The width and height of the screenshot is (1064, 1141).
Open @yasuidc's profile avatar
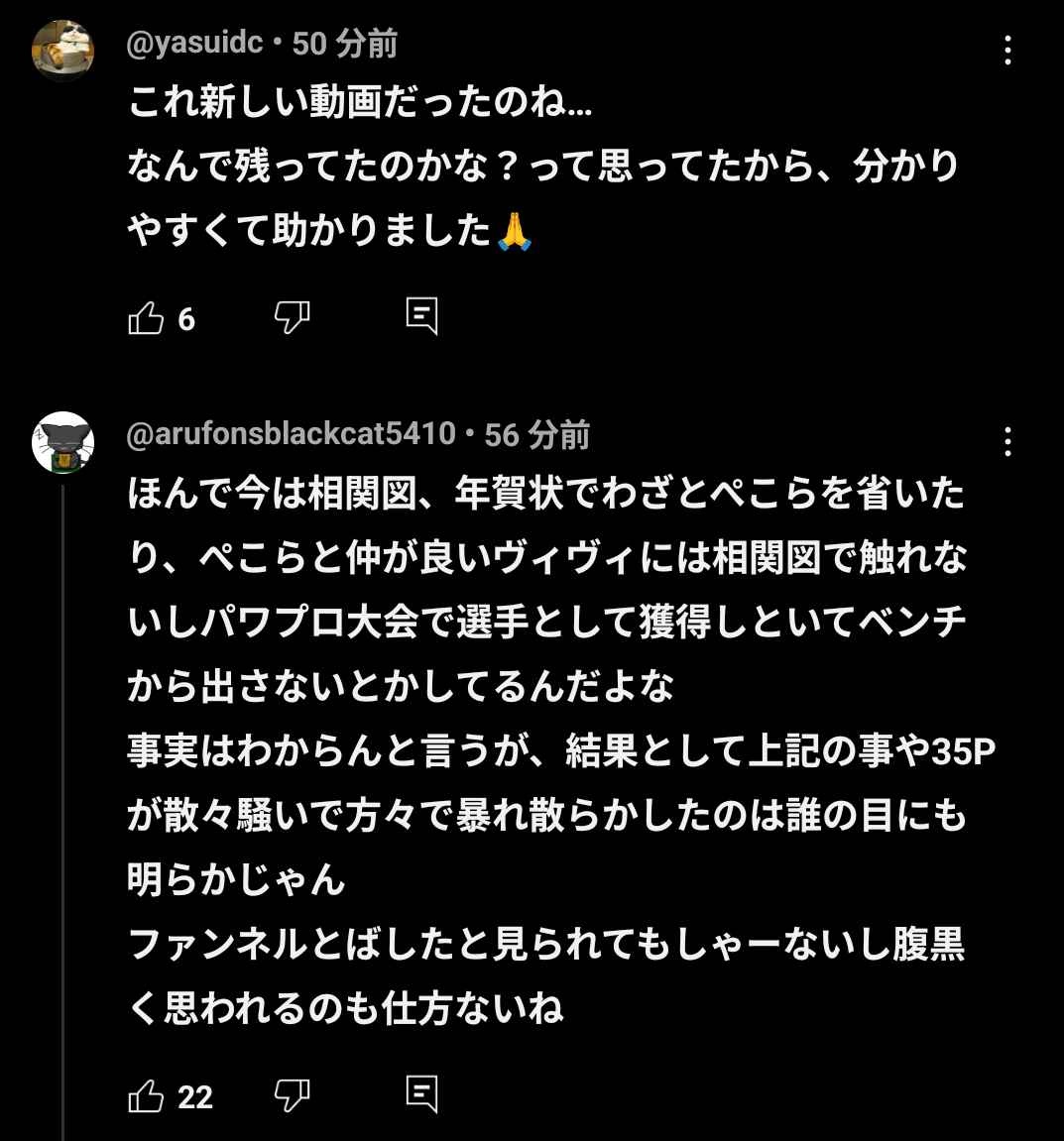(x=63, y=48)
